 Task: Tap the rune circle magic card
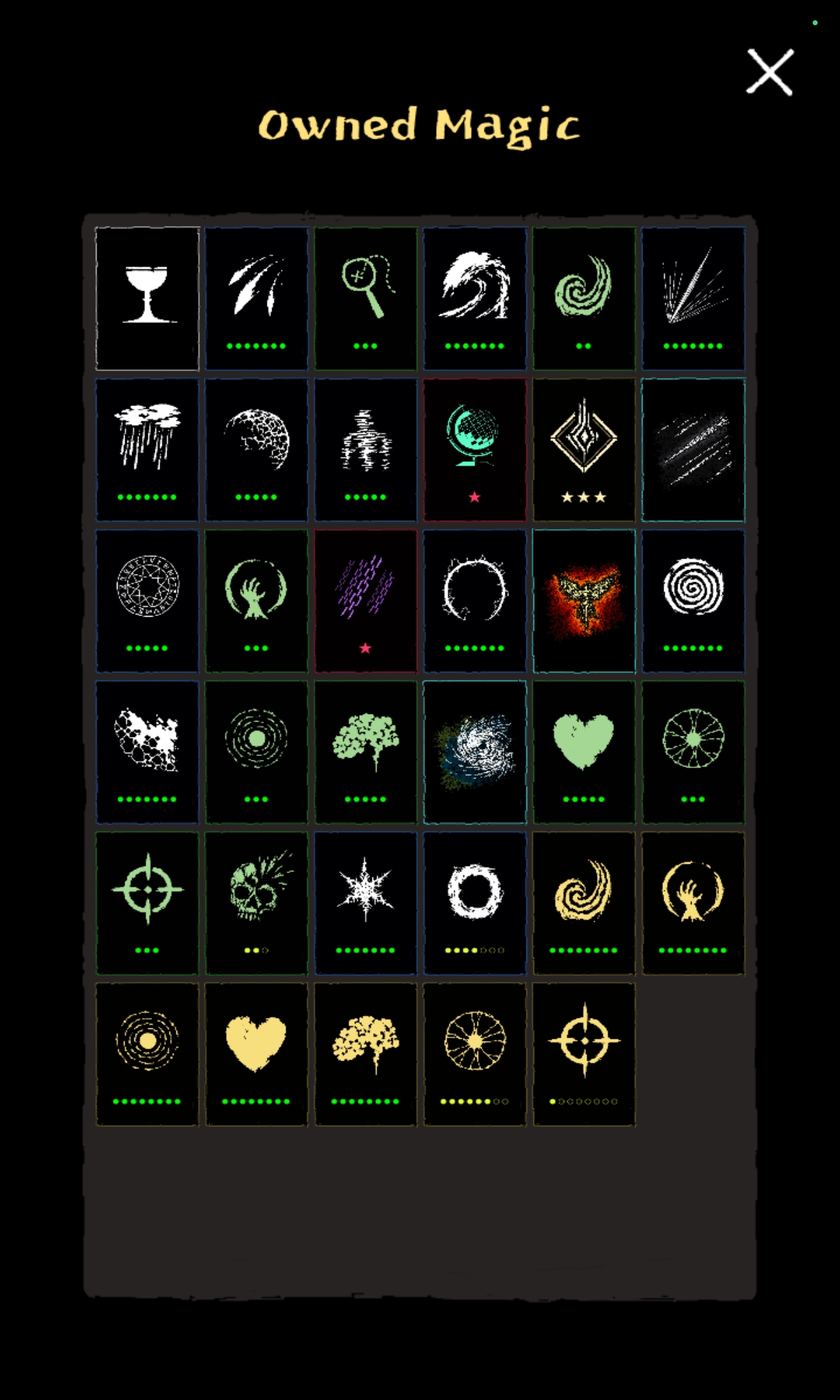coord(147,601)
